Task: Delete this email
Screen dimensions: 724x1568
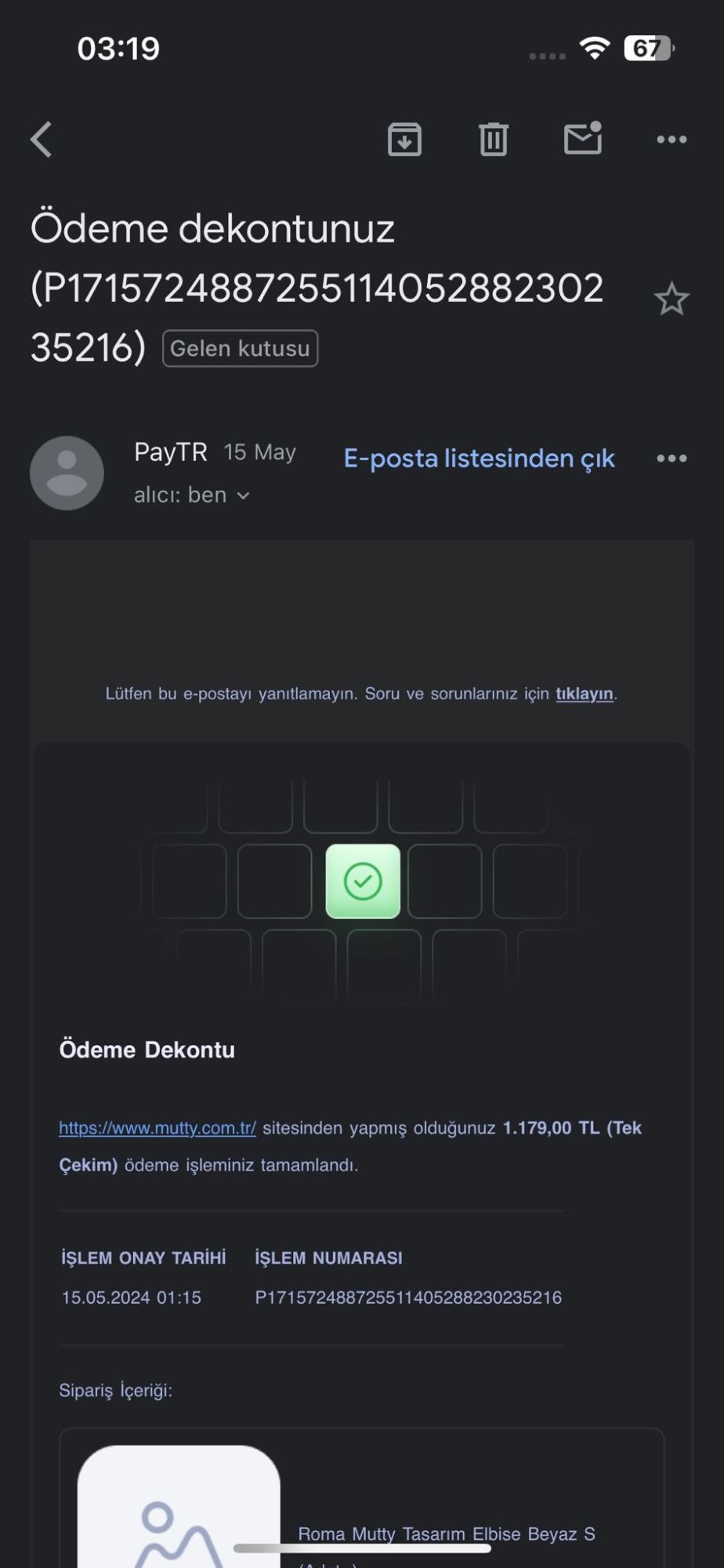Action: coord(493,140)
